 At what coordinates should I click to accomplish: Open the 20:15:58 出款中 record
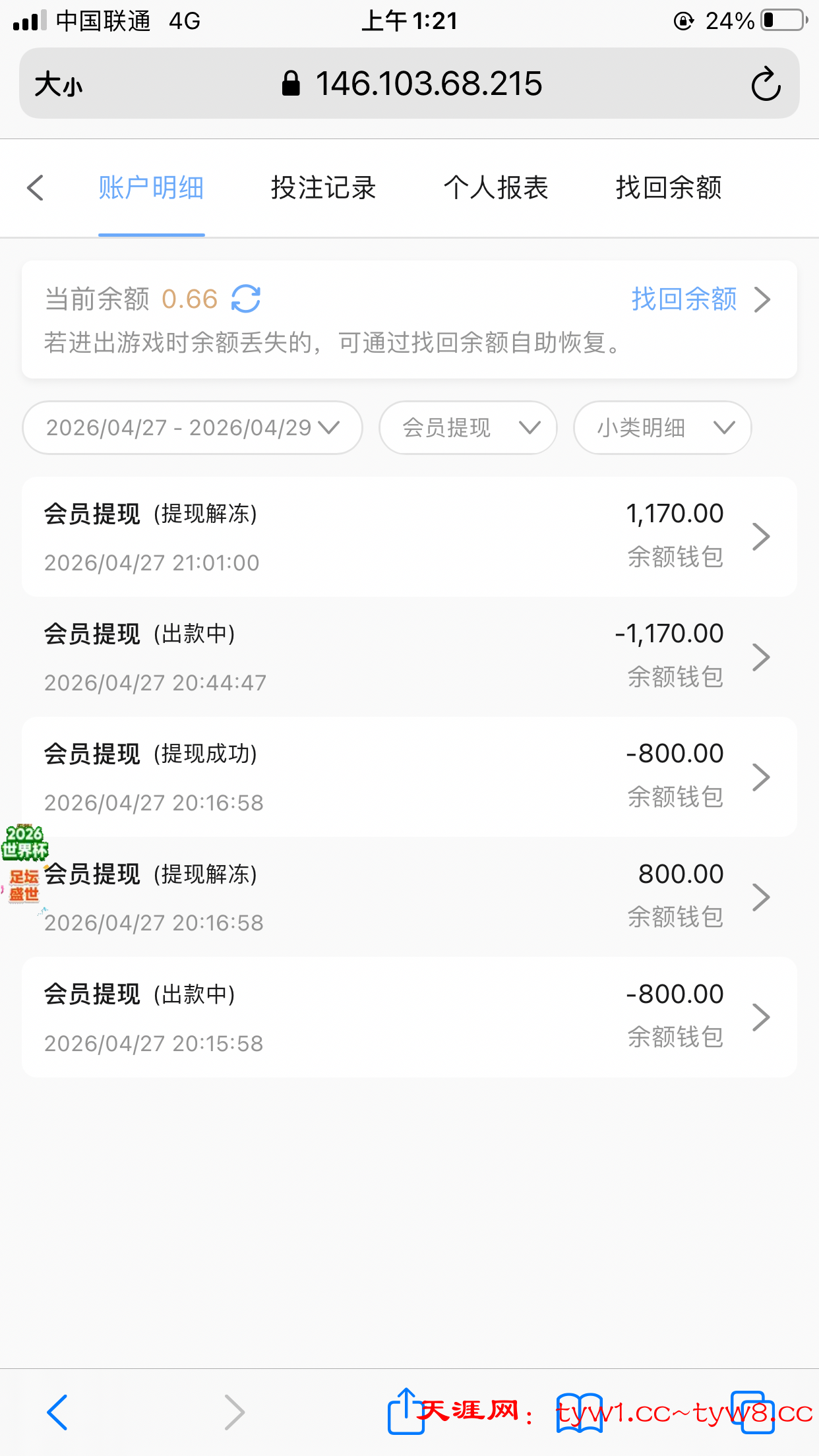409,1017
